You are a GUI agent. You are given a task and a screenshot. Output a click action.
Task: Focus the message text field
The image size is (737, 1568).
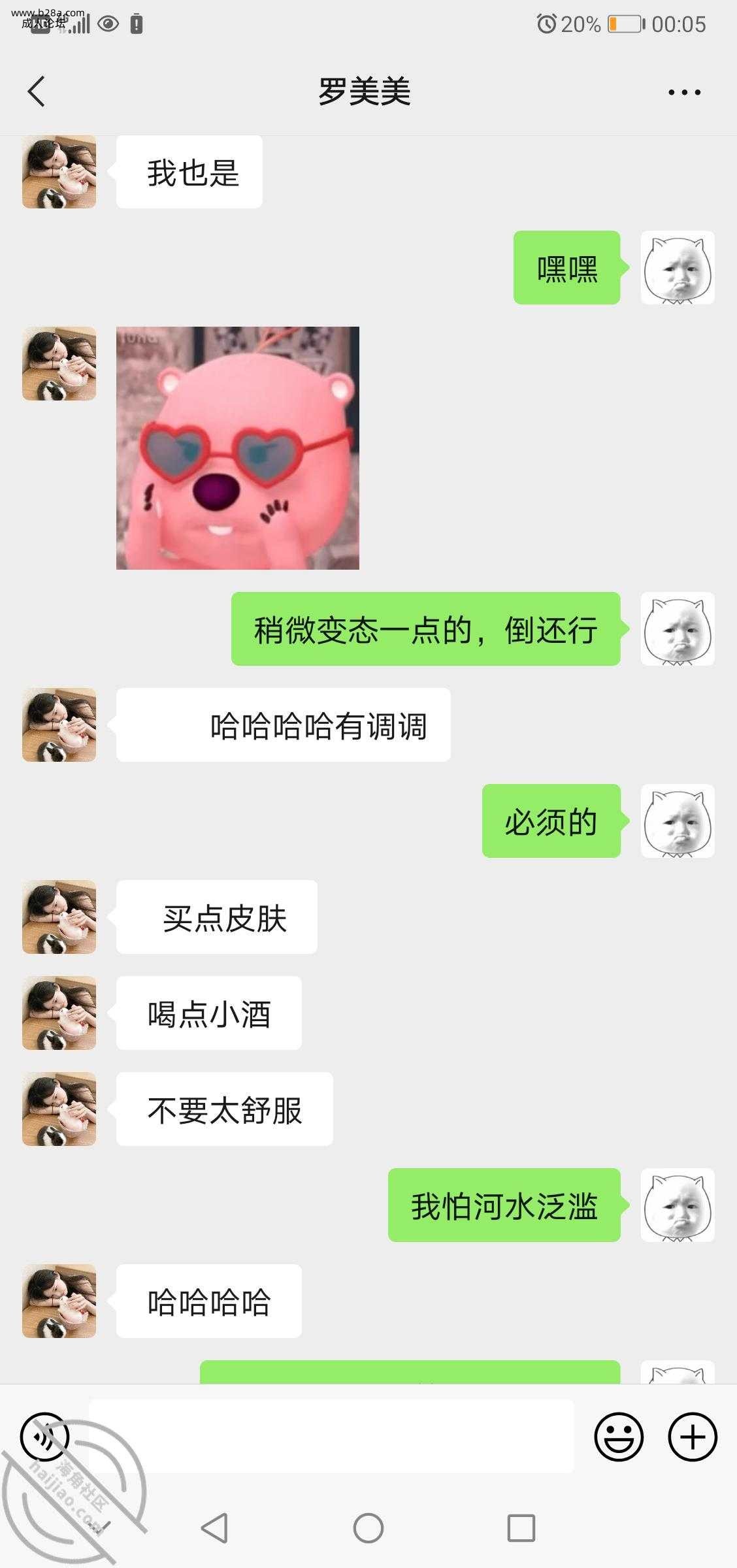331,1436
